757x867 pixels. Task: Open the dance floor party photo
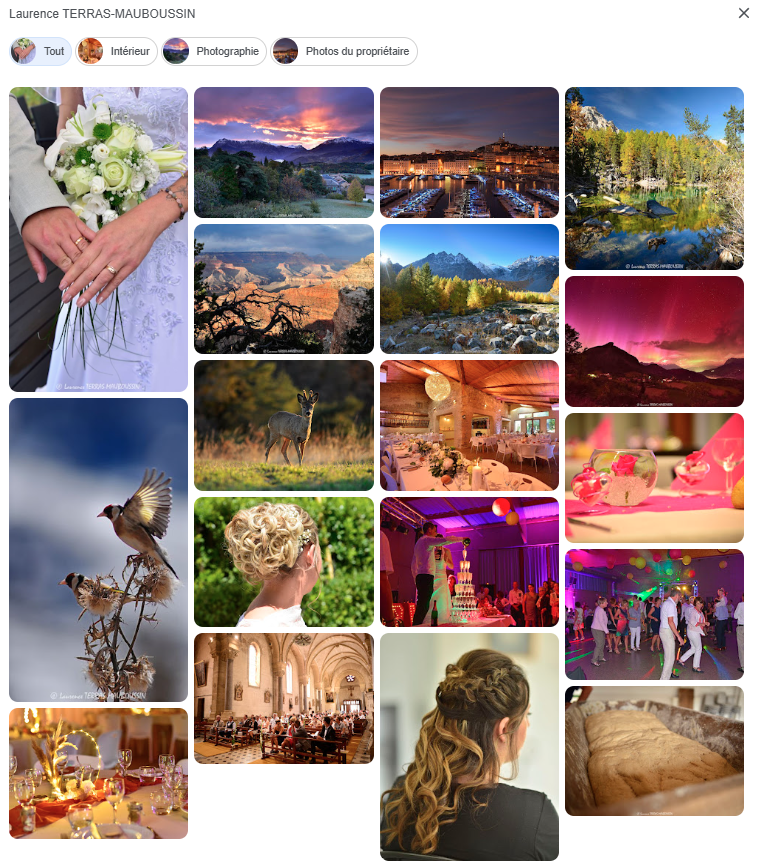(x=654, y=614)
